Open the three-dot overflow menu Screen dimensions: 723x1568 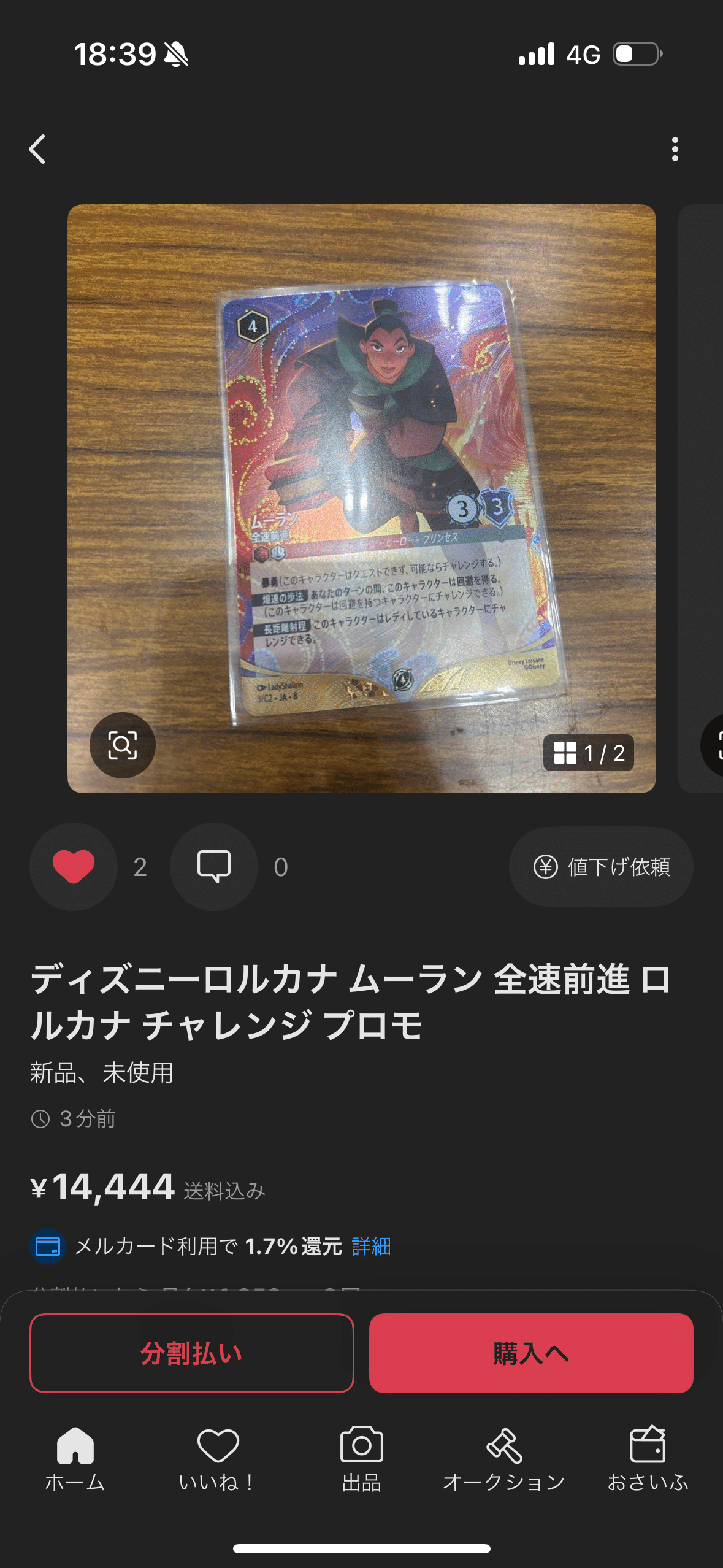click(x=675, y=147)
